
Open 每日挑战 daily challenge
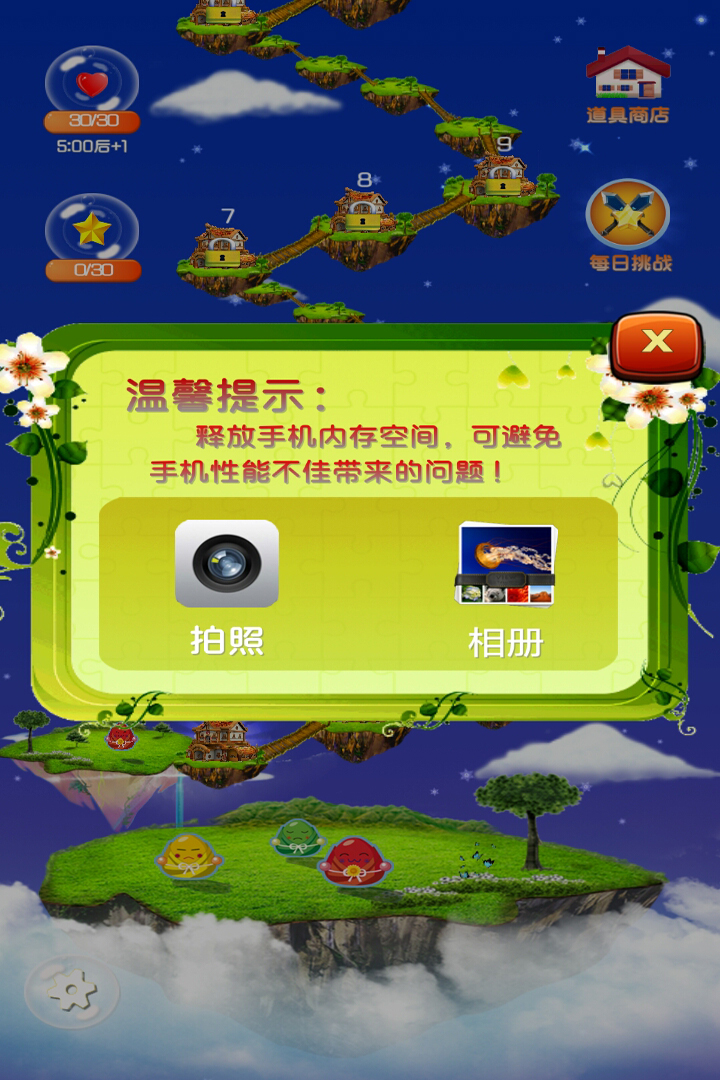pyautogui.click(x=628, y=225)
